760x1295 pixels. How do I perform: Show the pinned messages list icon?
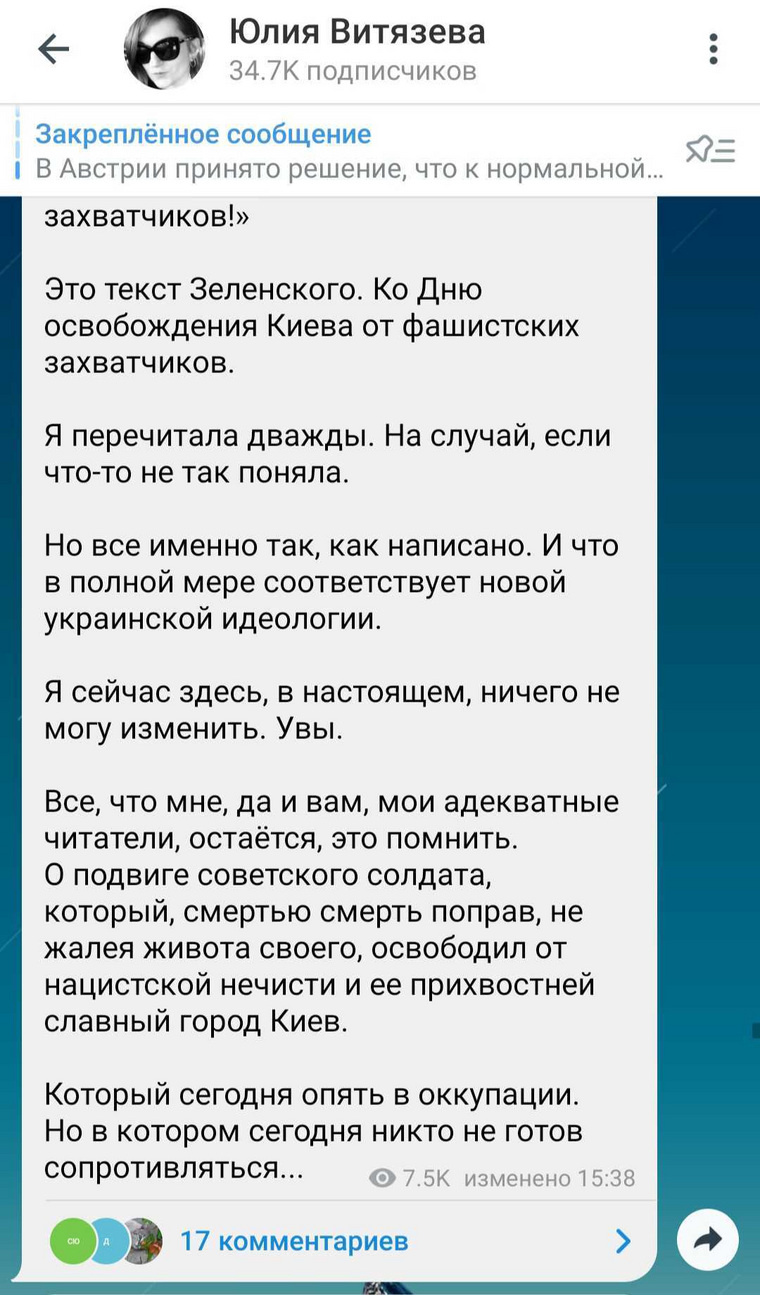tap(710, 151)
